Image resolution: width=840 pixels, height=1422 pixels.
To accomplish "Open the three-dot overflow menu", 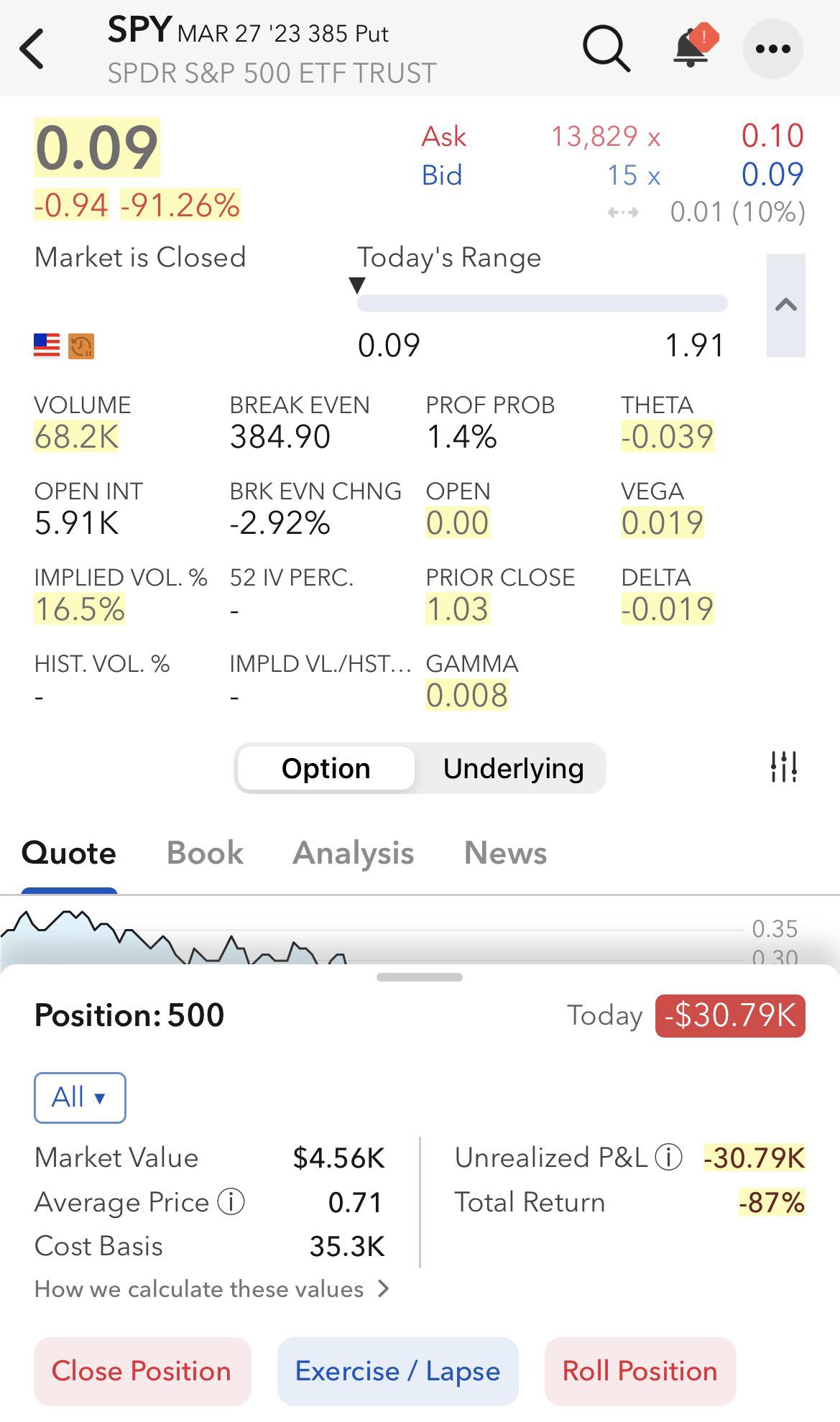I will click(x=772, y=49).
